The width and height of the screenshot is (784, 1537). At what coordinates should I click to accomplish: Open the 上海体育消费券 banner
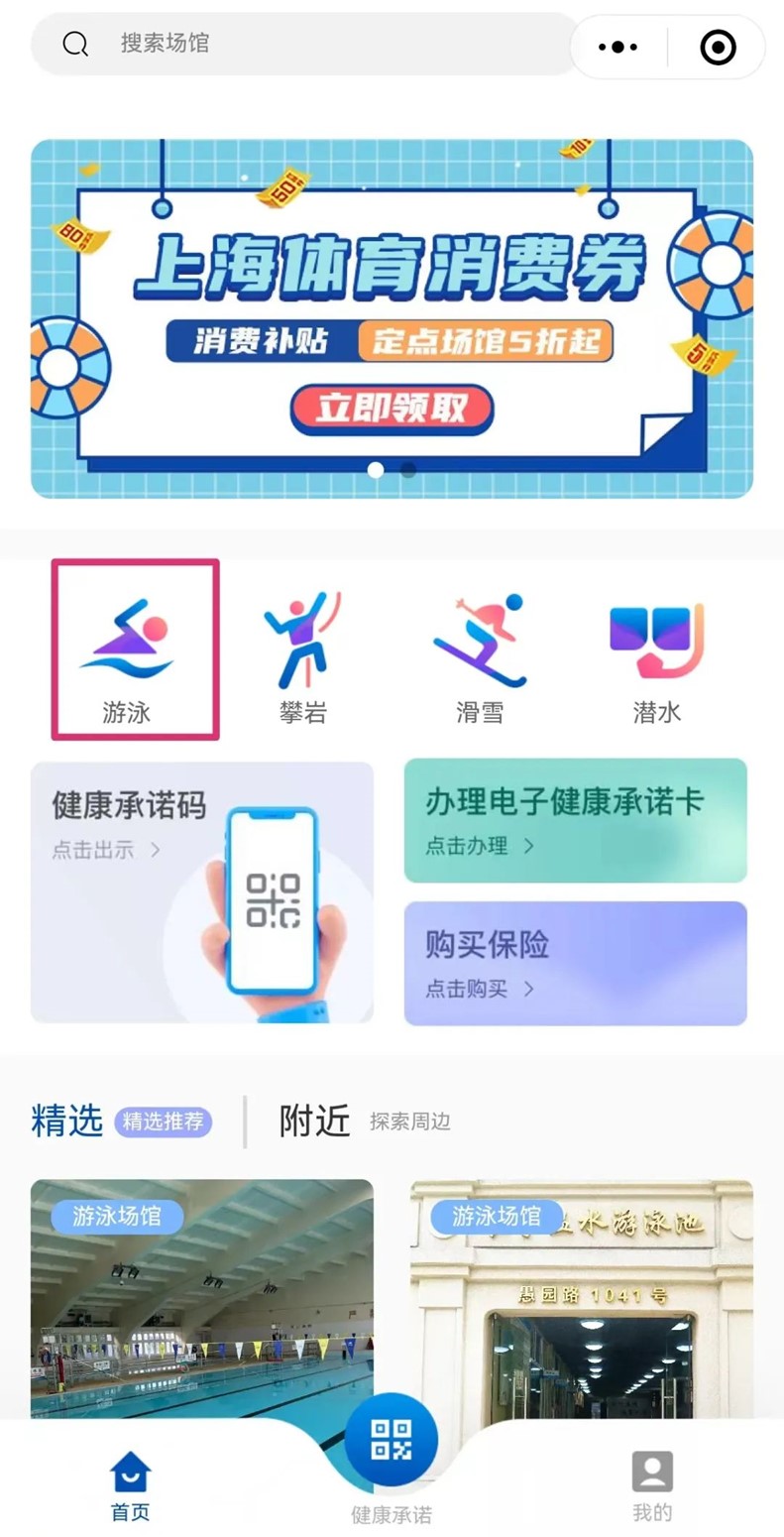[392, 318]
